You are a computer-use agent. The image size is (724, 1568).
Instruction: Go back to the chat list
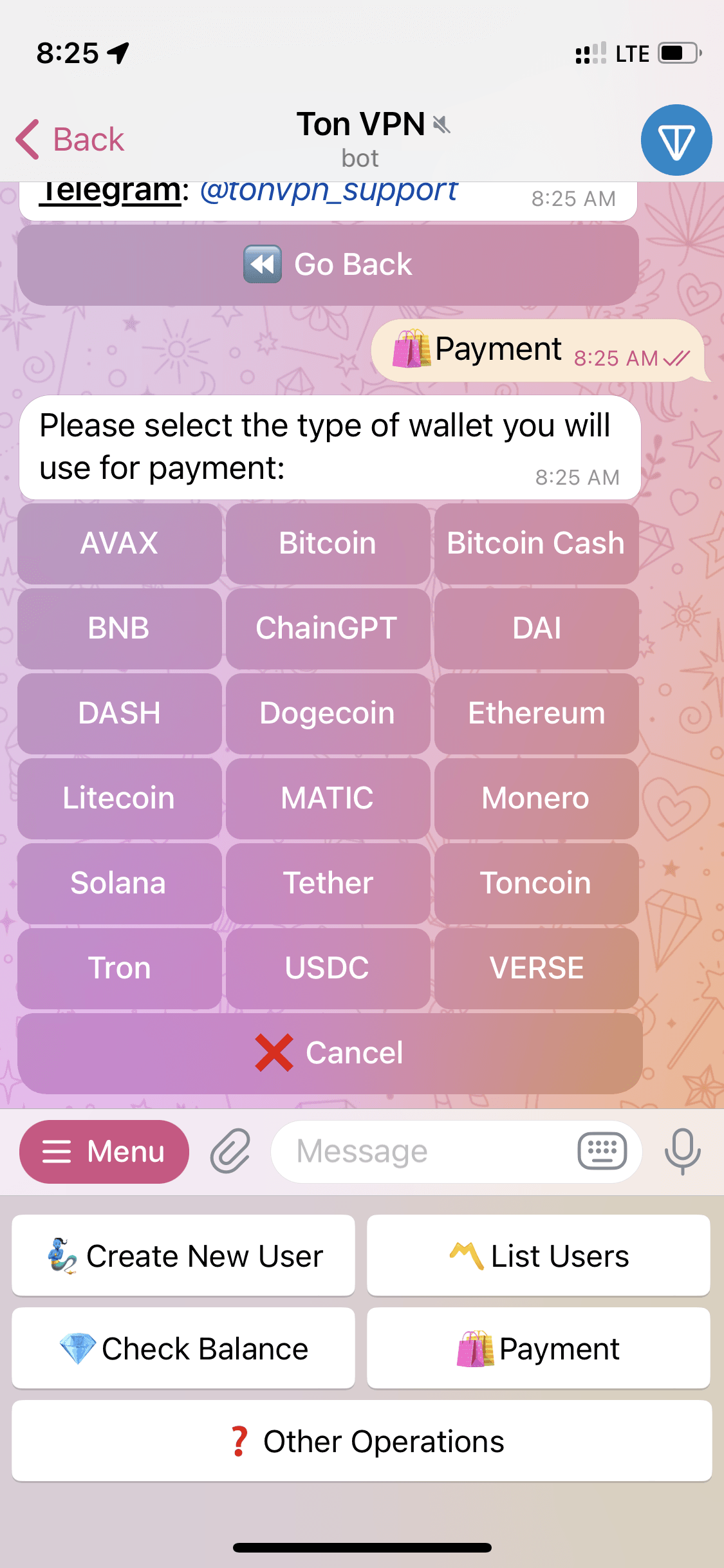[71, 140]
